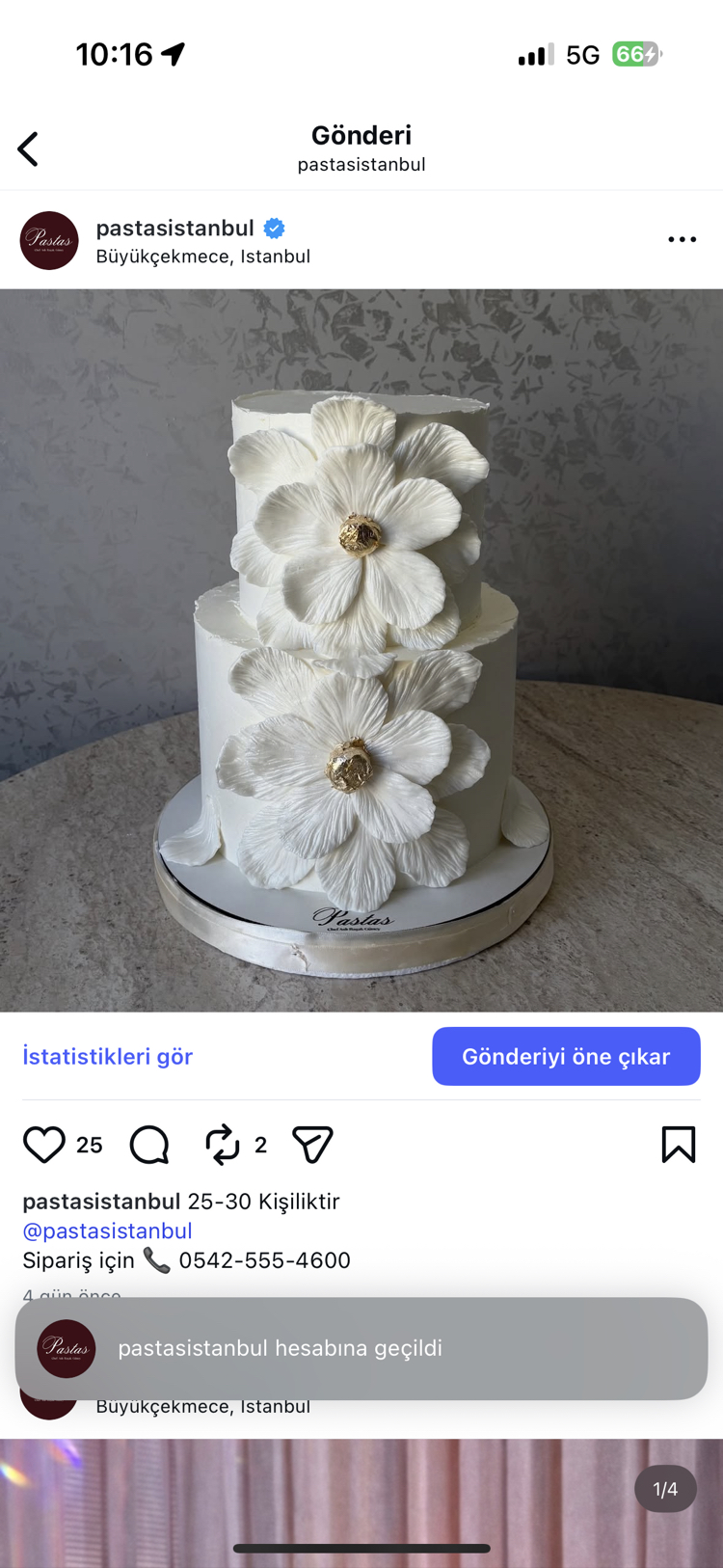The height and width of the screenshot is (1568, 723).
Task: Save the post with the bookmark icon
Action: [x=679, y=1145]
